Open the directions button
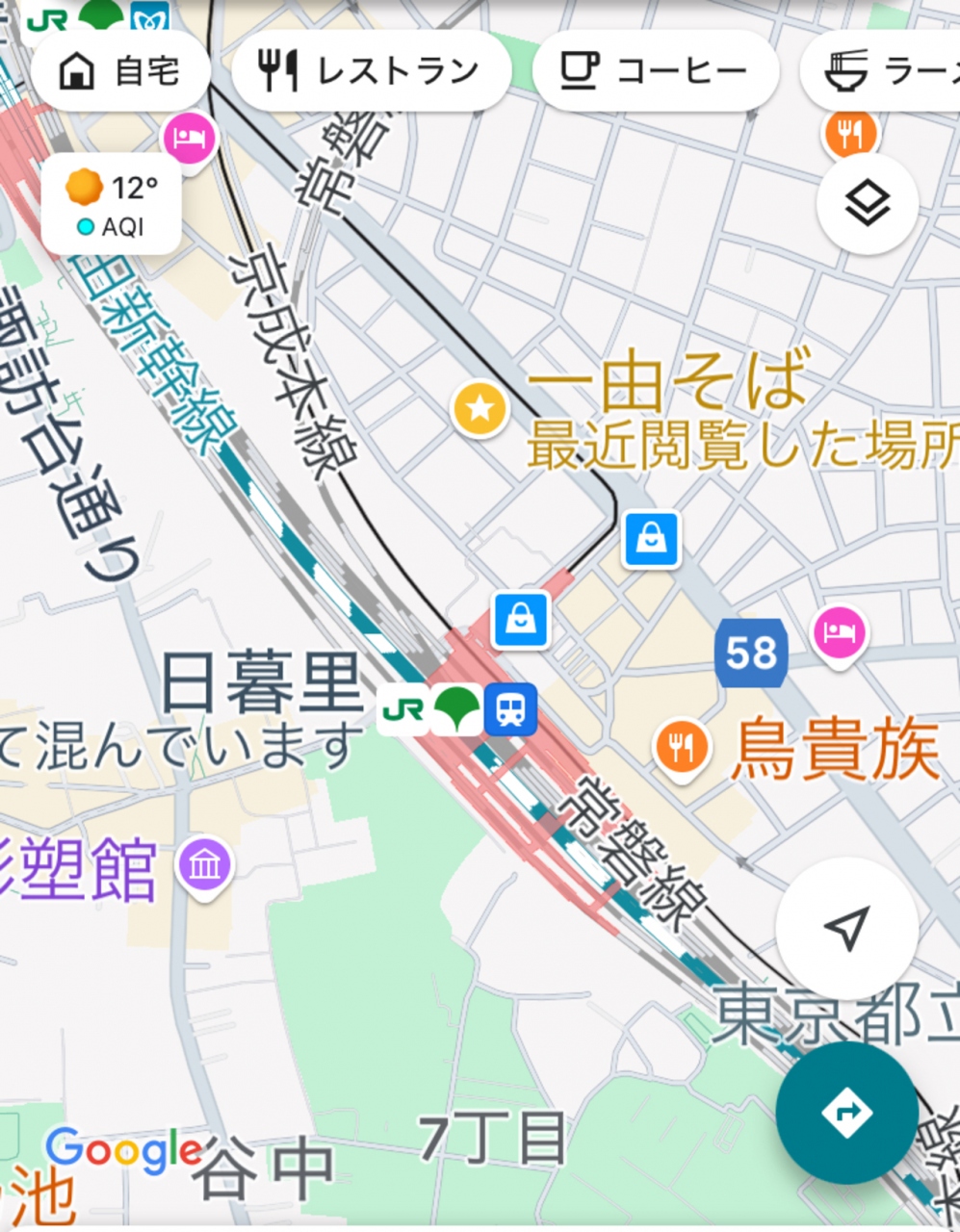The height and width of the screenshot is (1232, 960). (x=846, y=1113)
